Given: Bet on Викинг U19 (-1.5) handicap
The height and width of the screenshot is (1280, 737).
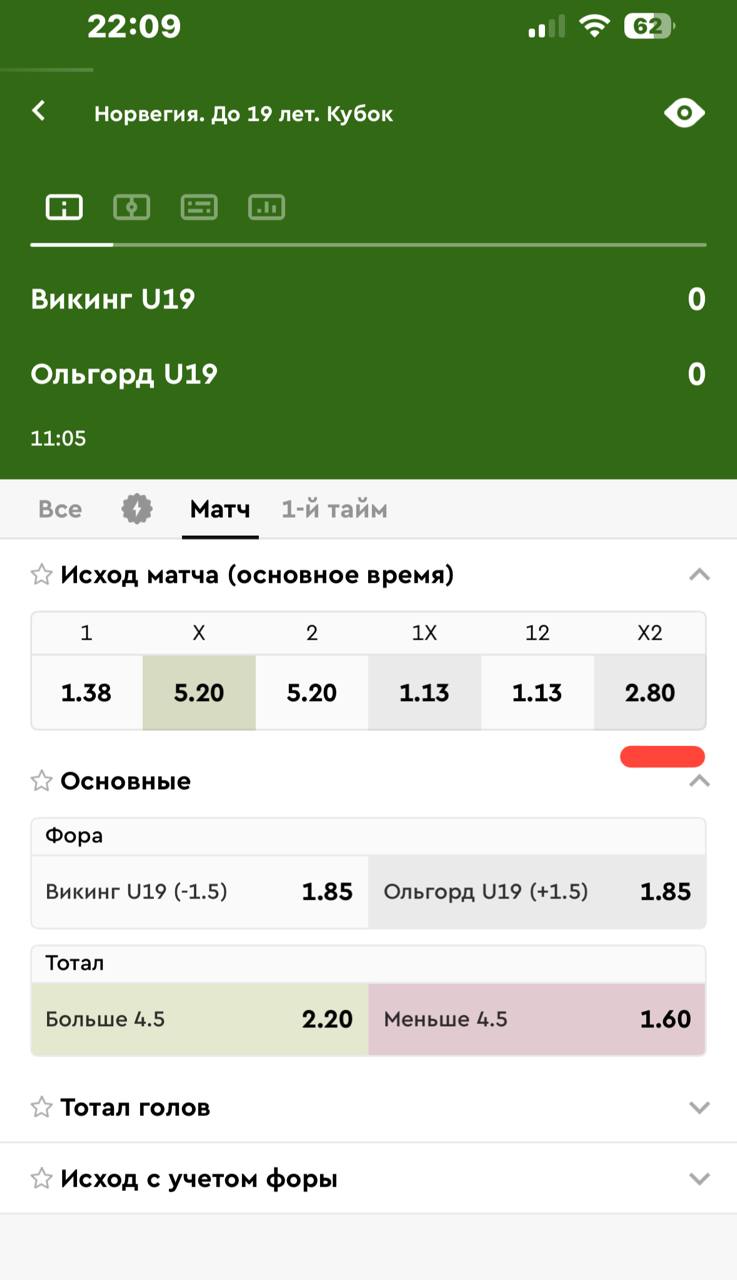Looking at the screenshot, I should 199,891.
